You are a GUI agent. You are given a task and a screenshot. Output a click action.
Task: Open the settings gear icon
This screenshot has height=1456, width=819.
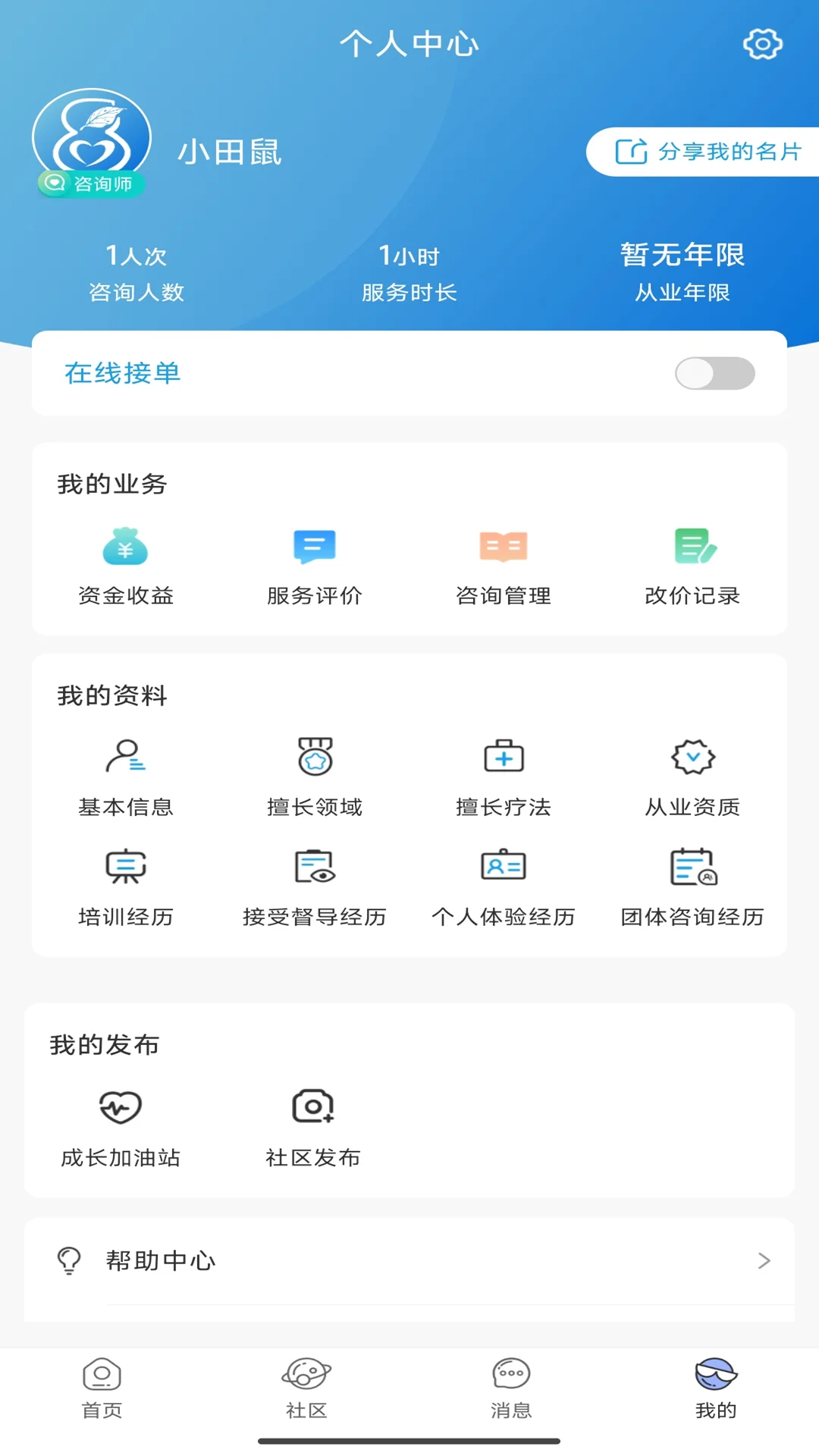coord(762,43)
